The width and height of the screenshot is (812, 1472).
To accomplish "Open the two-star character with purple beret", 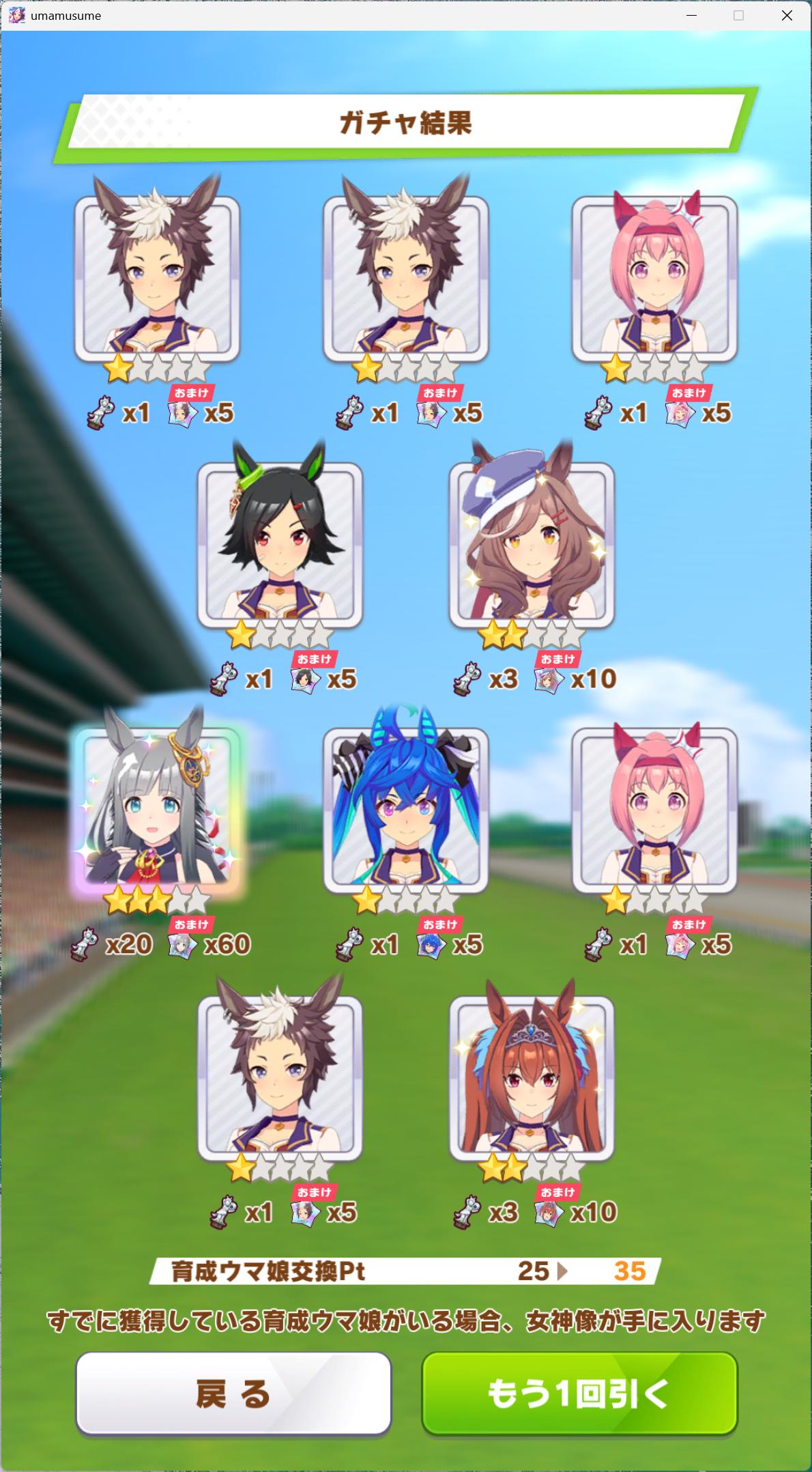I will coord(532,544).
